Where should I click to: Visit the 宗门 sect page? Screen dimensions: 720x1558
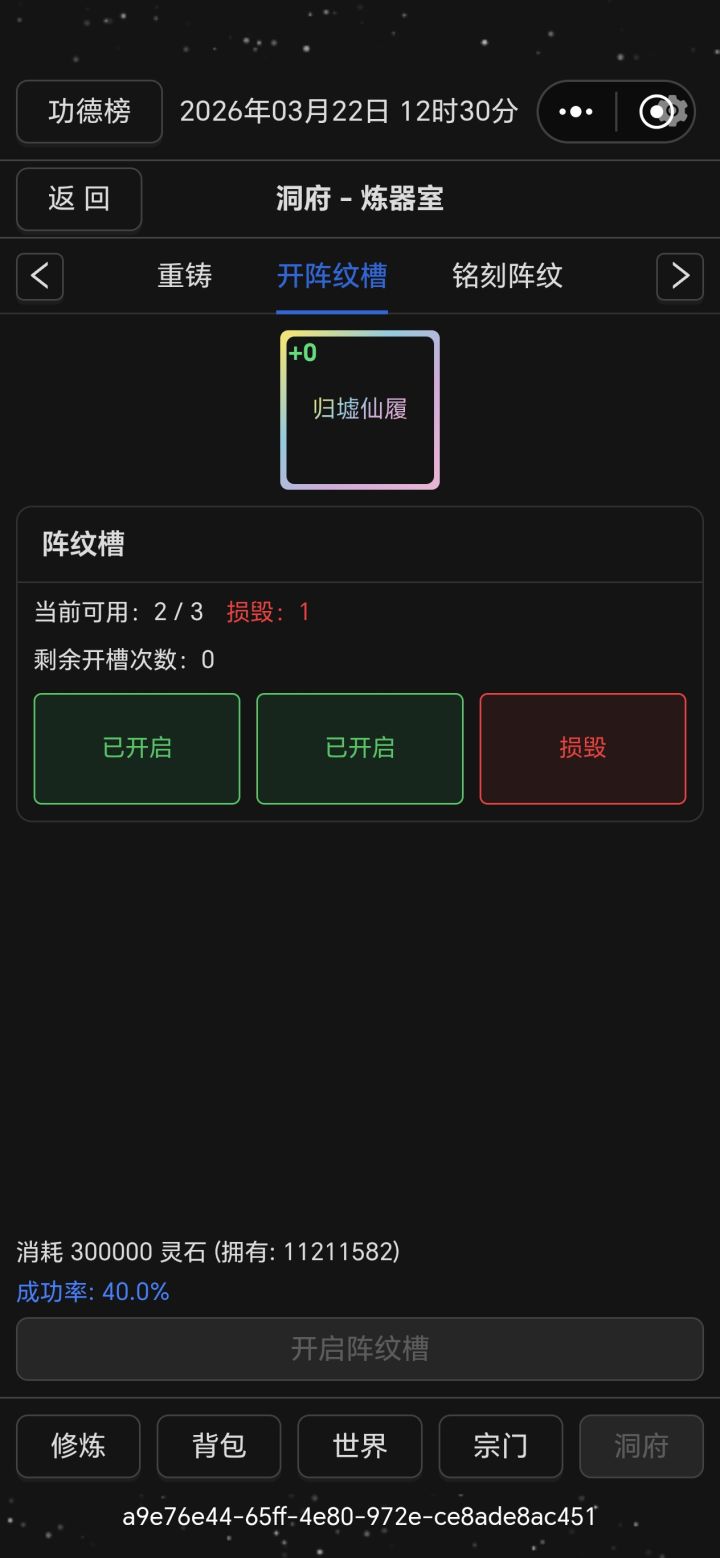click(500, 1446)
